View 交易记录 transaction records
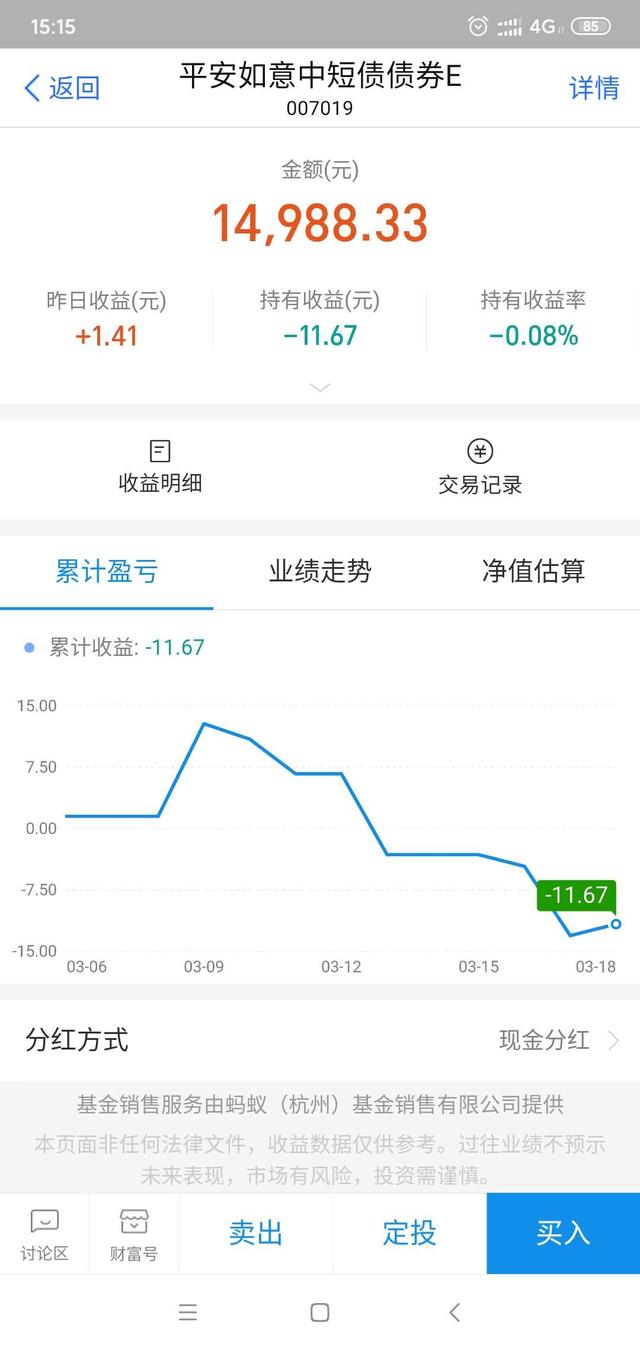 (480, 467)
